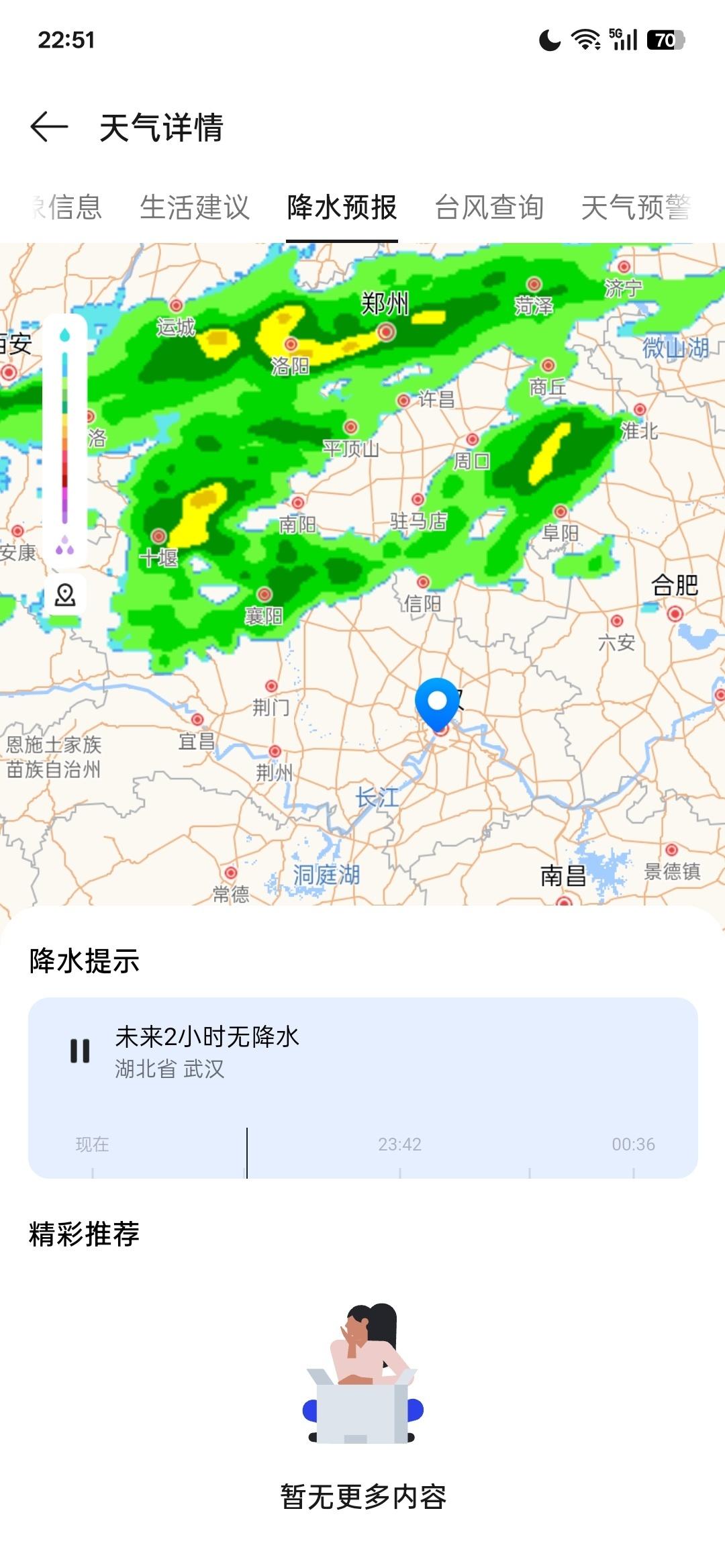Select the 降水预报 tab
Viewport: 725px width, 1568px height.
342,207
